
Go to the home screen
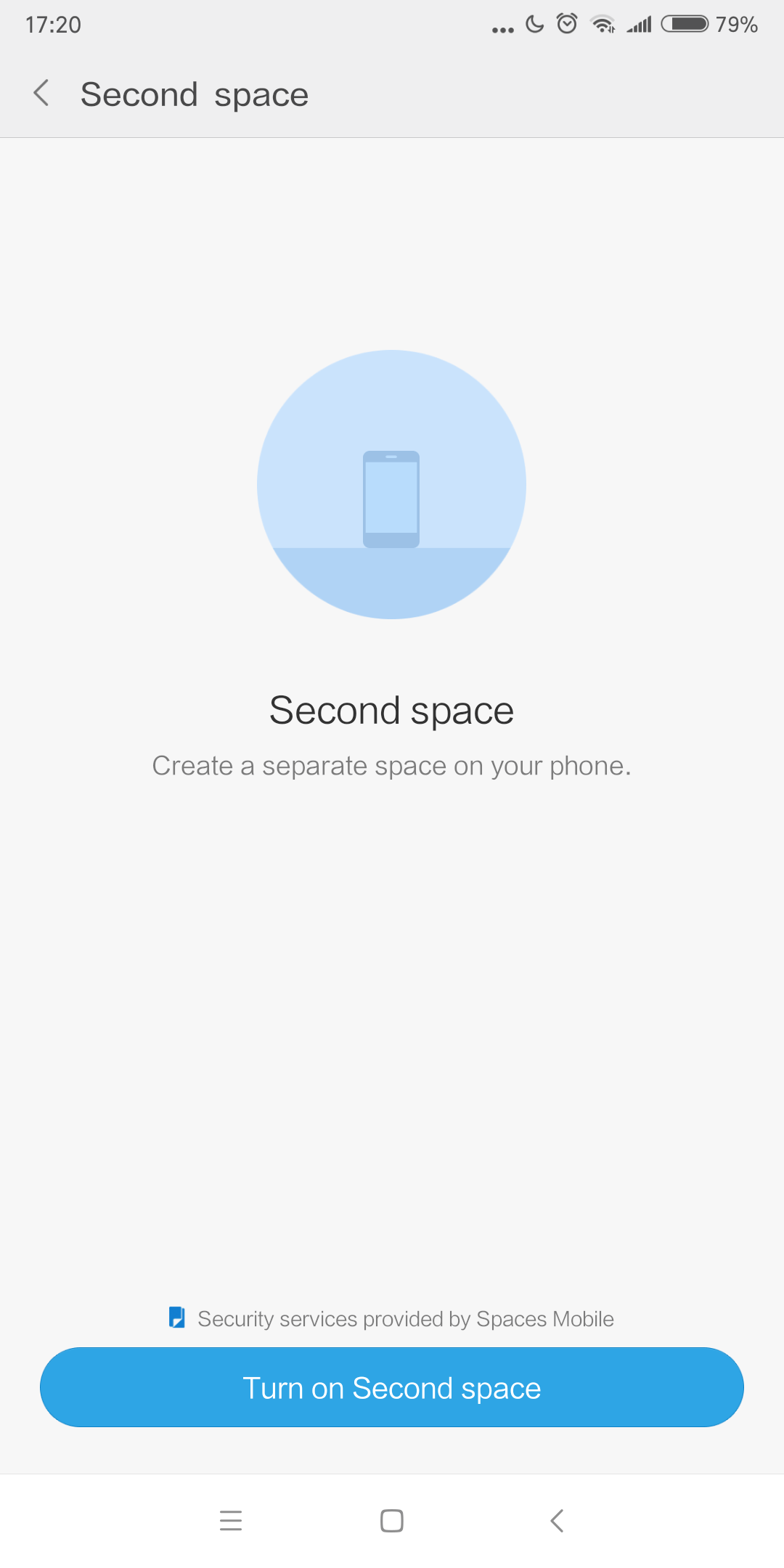(392, 1520)
